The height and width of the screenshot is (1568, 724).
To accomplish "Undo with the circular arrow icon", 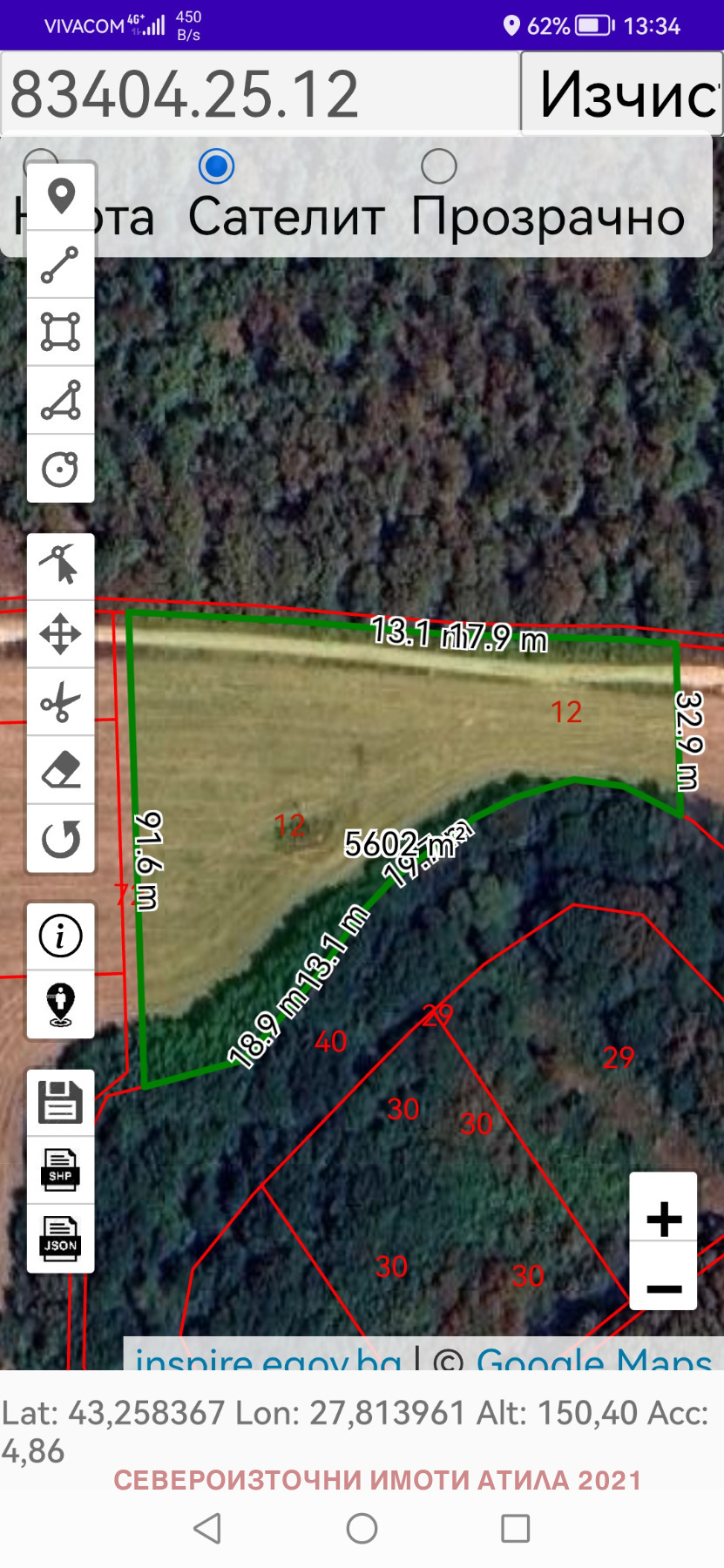I will [x=61, y=839].
